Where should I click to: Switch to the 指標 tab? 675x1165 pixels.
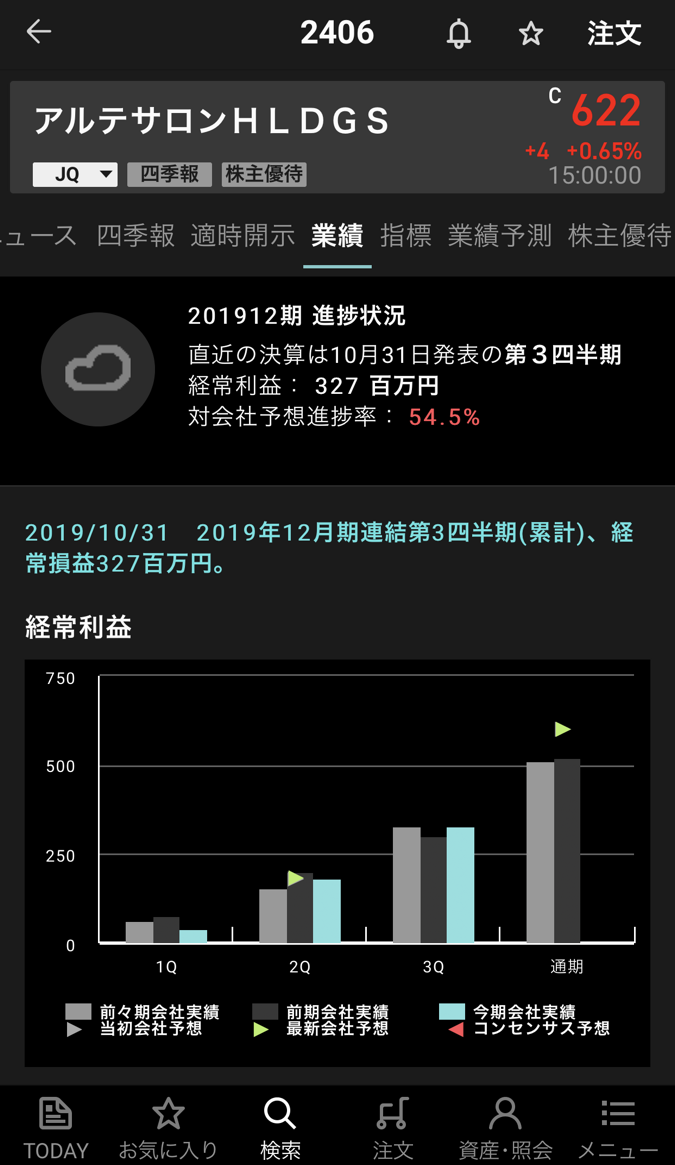406,236
